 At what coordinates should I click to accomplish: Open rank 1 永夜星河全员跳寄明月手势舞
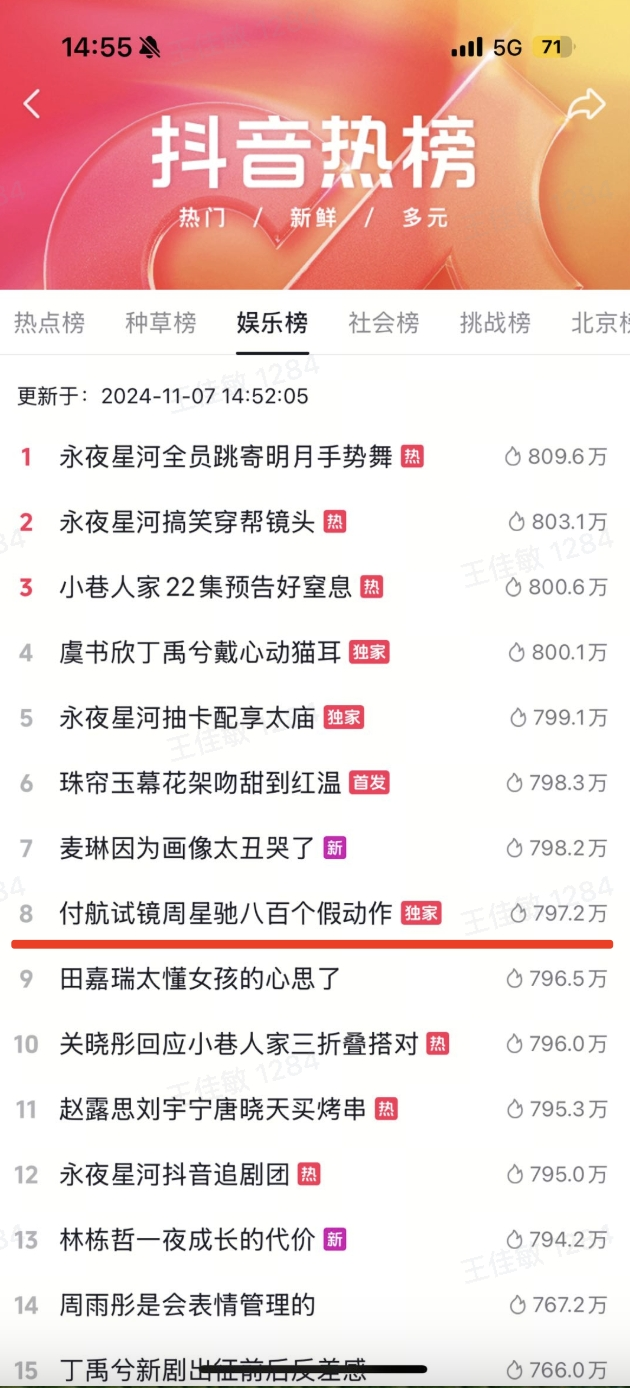click(x=226, y=457)
